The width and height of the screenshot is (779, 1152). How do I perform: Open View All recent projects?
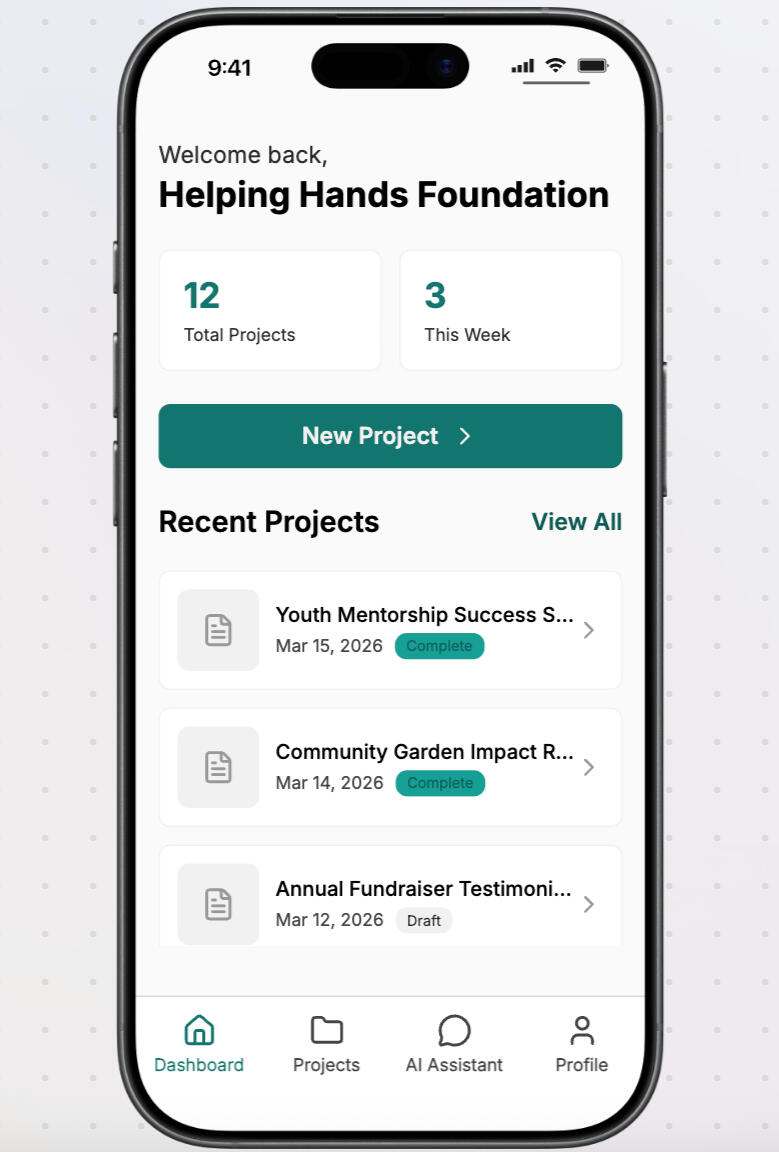pos(576,522)
